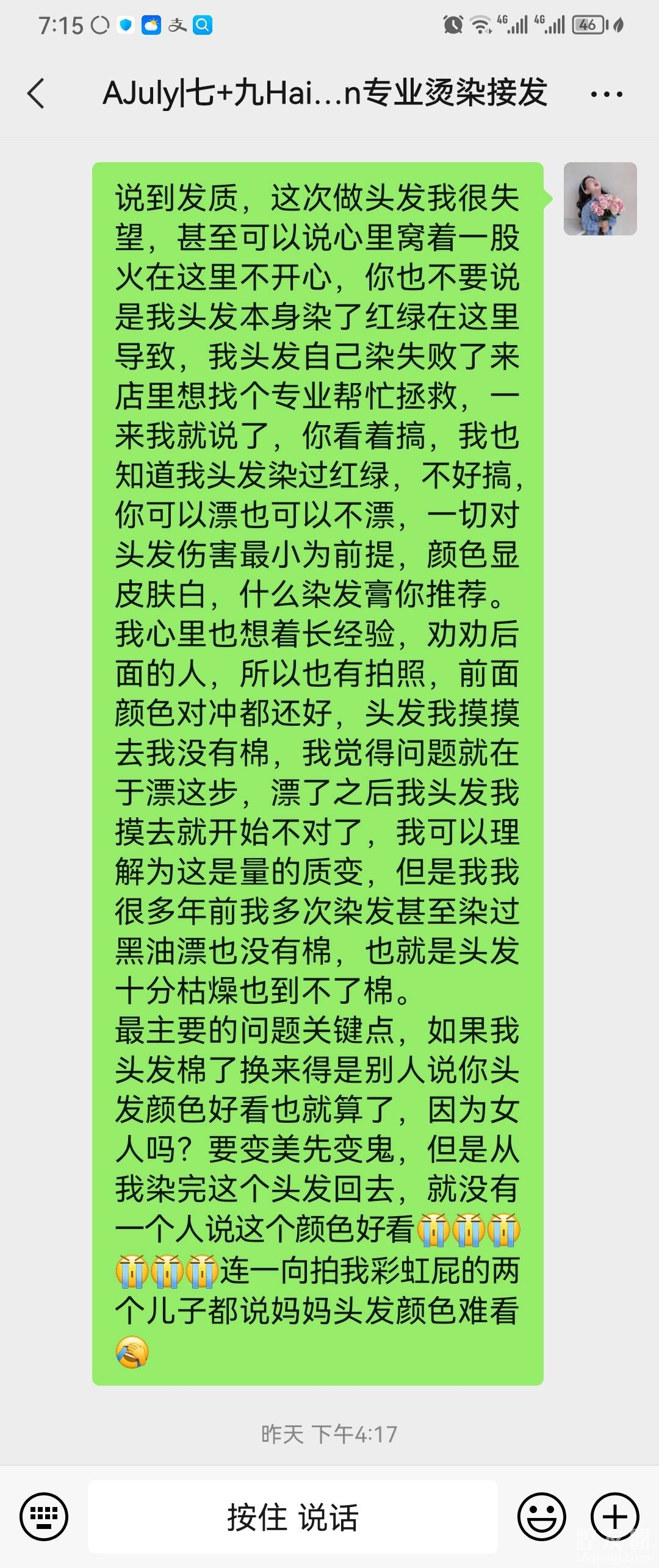This screenshot has height=1568, width=659.
Task: Go back from this chat
Action: click(x=37, y=94)
